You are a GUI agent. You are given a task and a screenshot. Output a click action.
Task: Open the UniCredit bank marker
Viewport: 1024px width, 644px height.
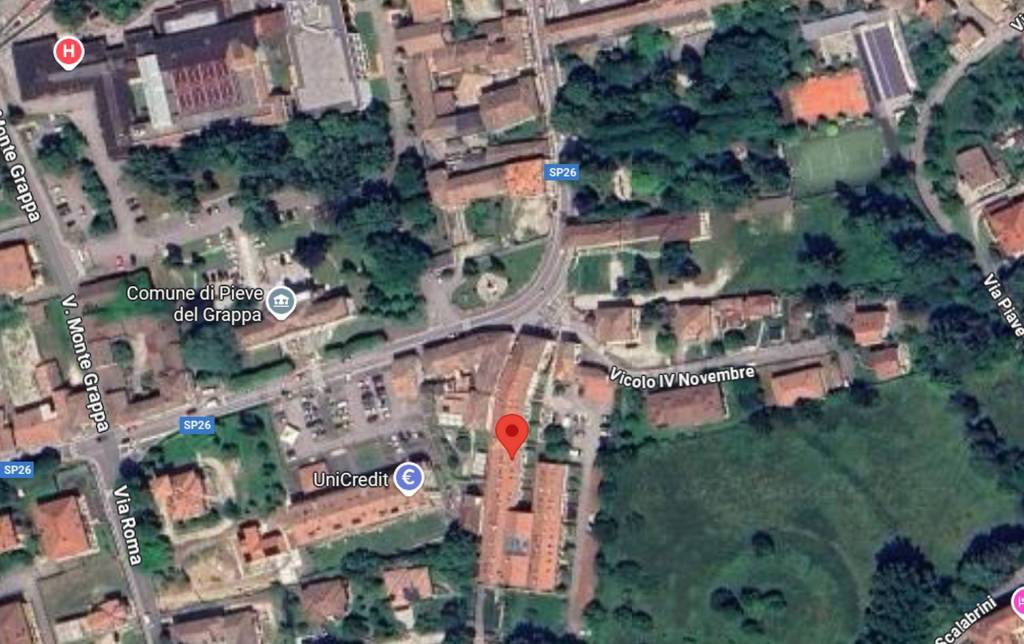click(x=408, y=478)
